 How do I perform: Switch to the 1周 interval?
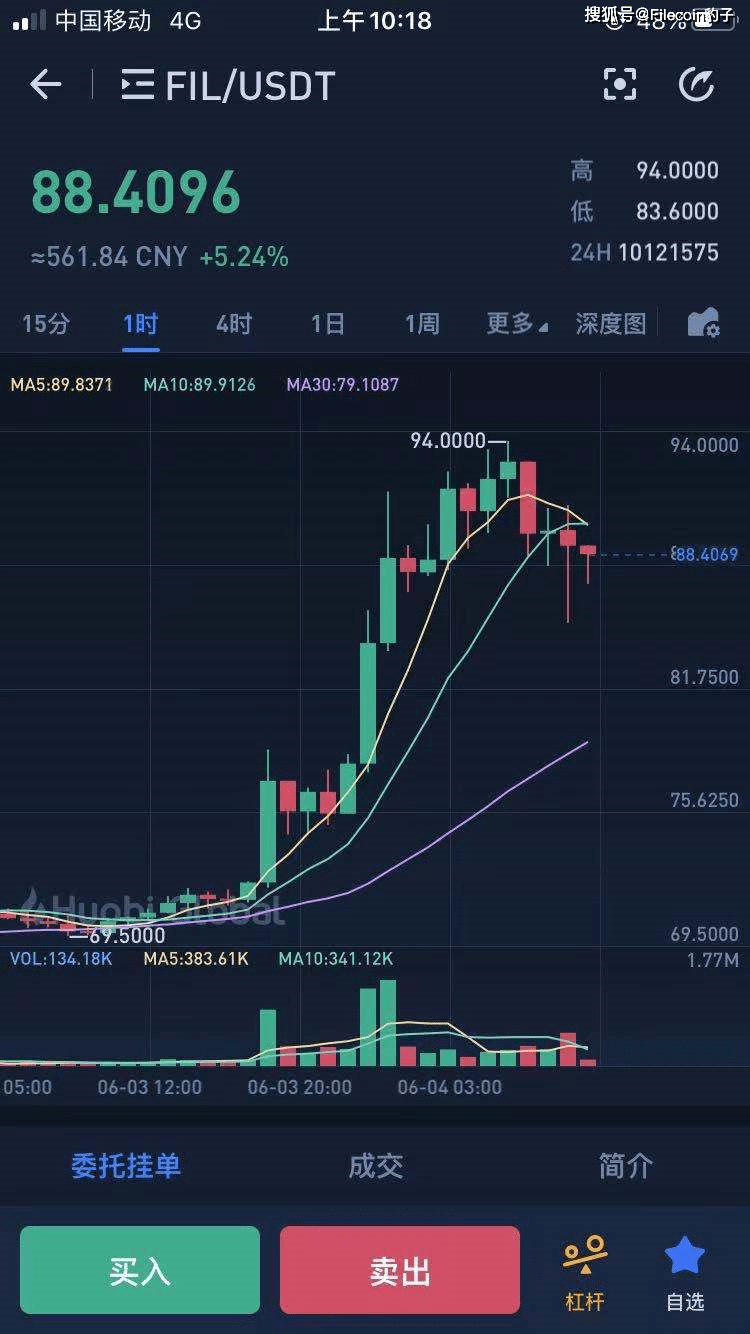click(x=421, y=324)
